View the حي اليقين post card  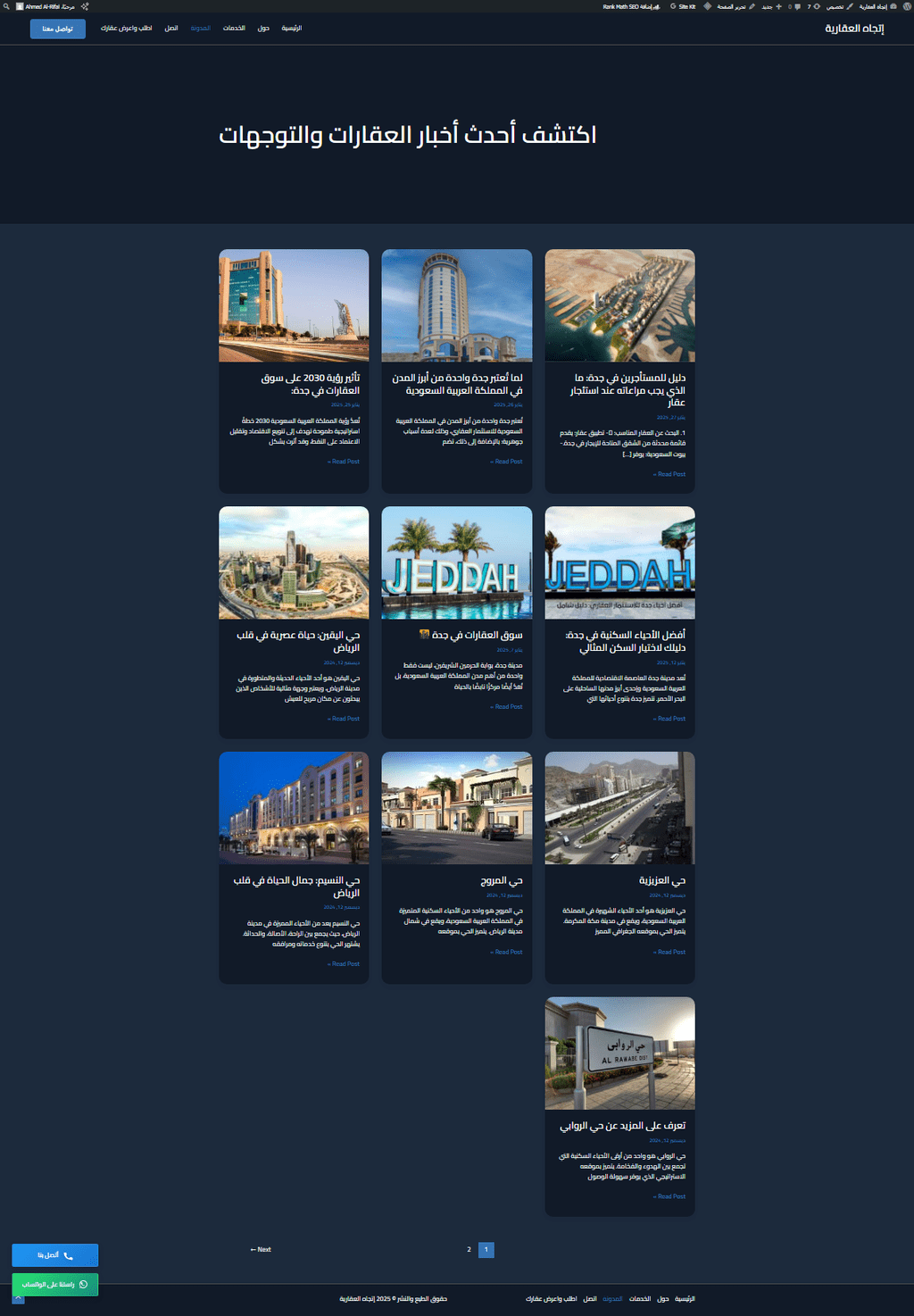coord(299,641)
